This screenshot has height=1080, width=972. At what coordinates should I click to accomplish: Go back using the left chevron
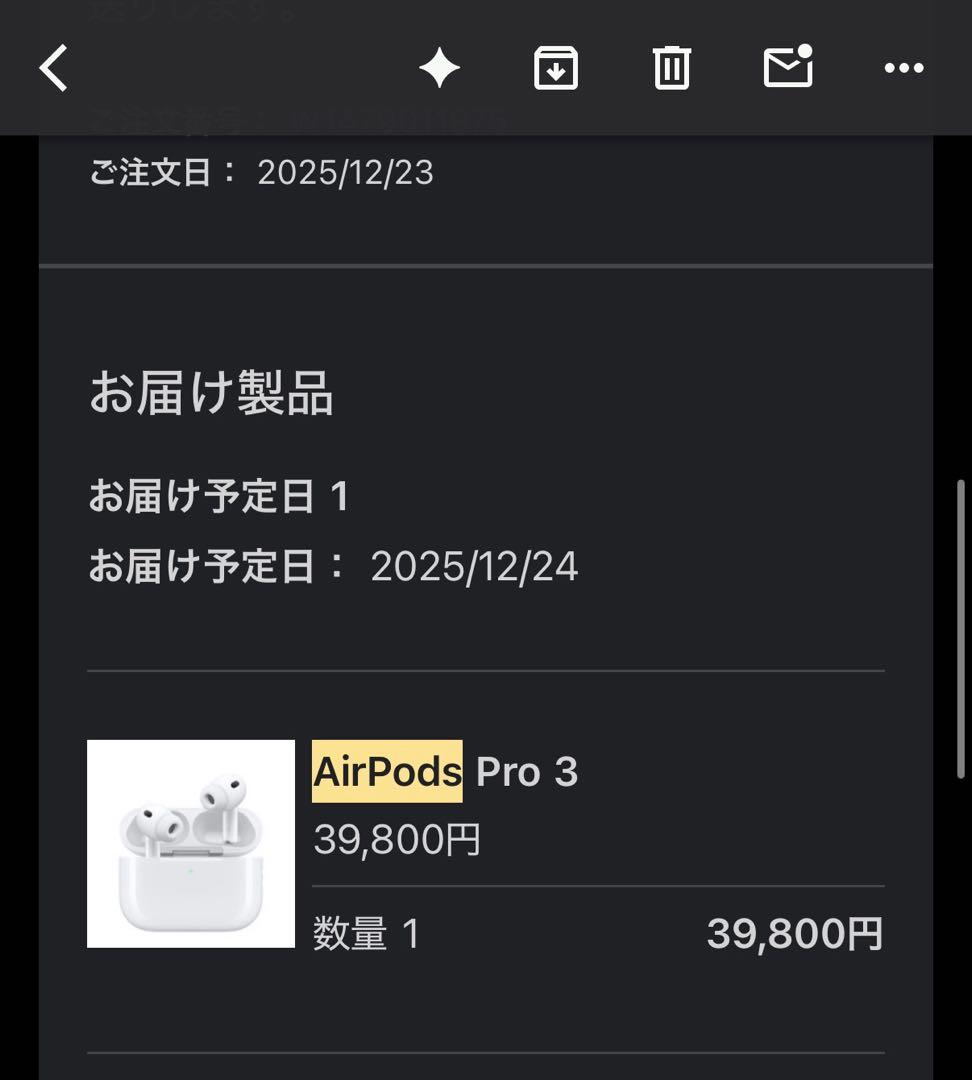tap(53, 68)
